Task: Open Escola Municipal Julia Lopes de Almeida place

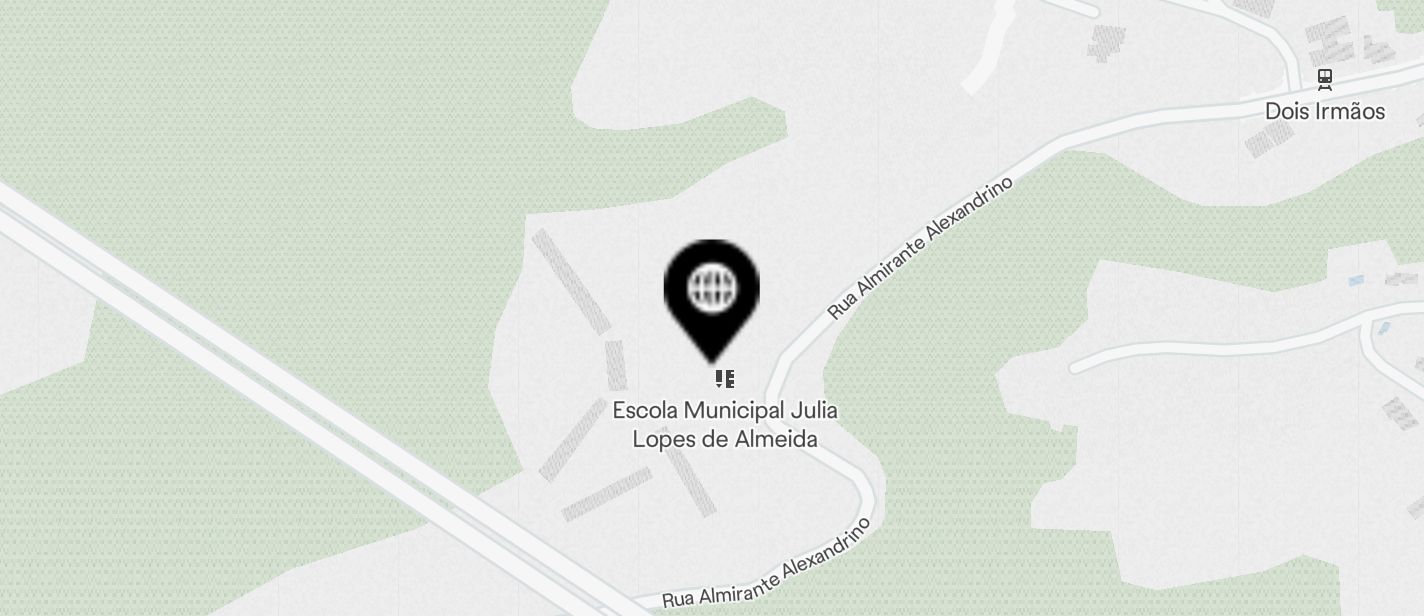Action: click(x=725, y=423)
